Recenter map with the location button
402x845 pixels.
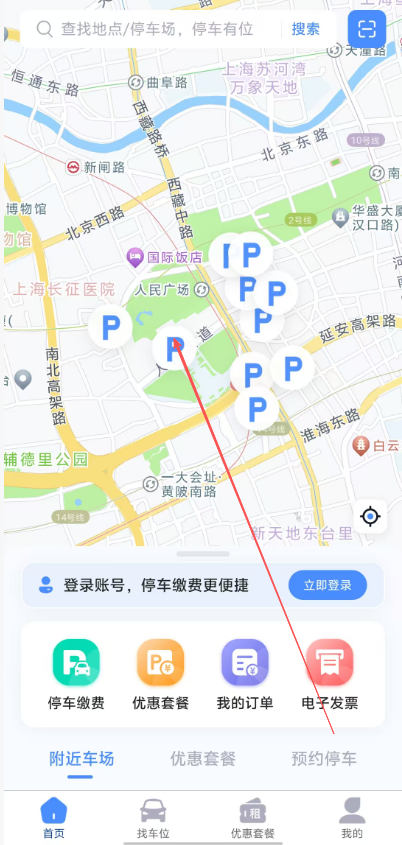tap(370, 516)
